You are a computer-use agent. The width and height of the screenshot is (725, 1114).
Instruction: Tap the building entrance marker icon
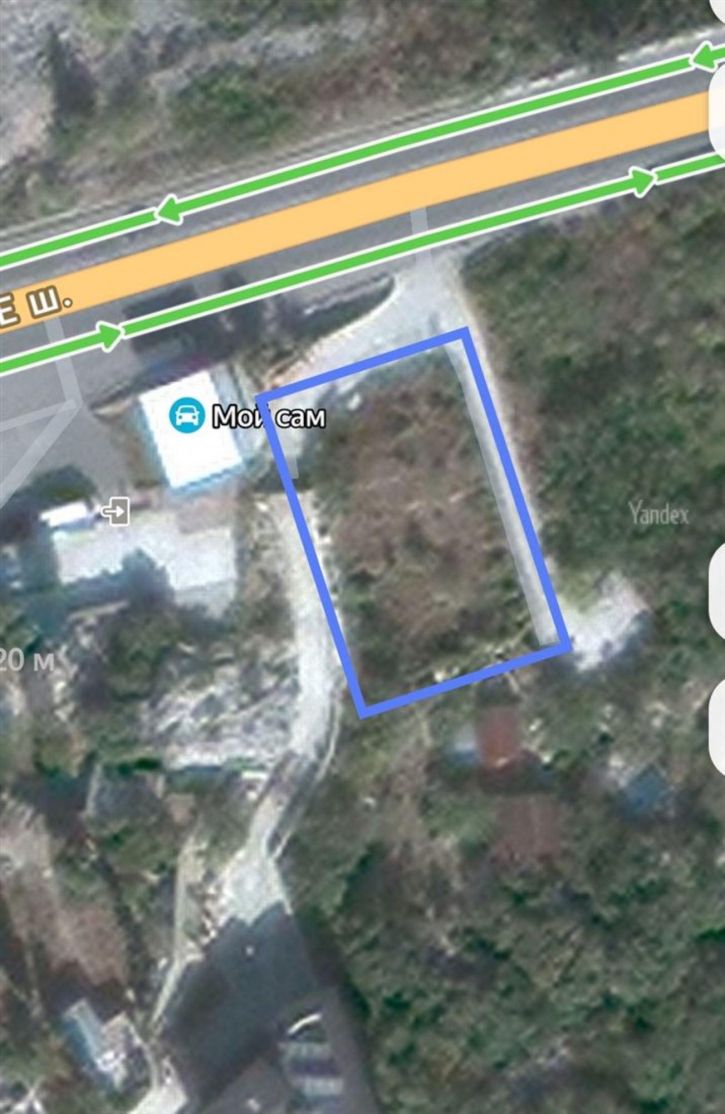[x=115, y=513]
